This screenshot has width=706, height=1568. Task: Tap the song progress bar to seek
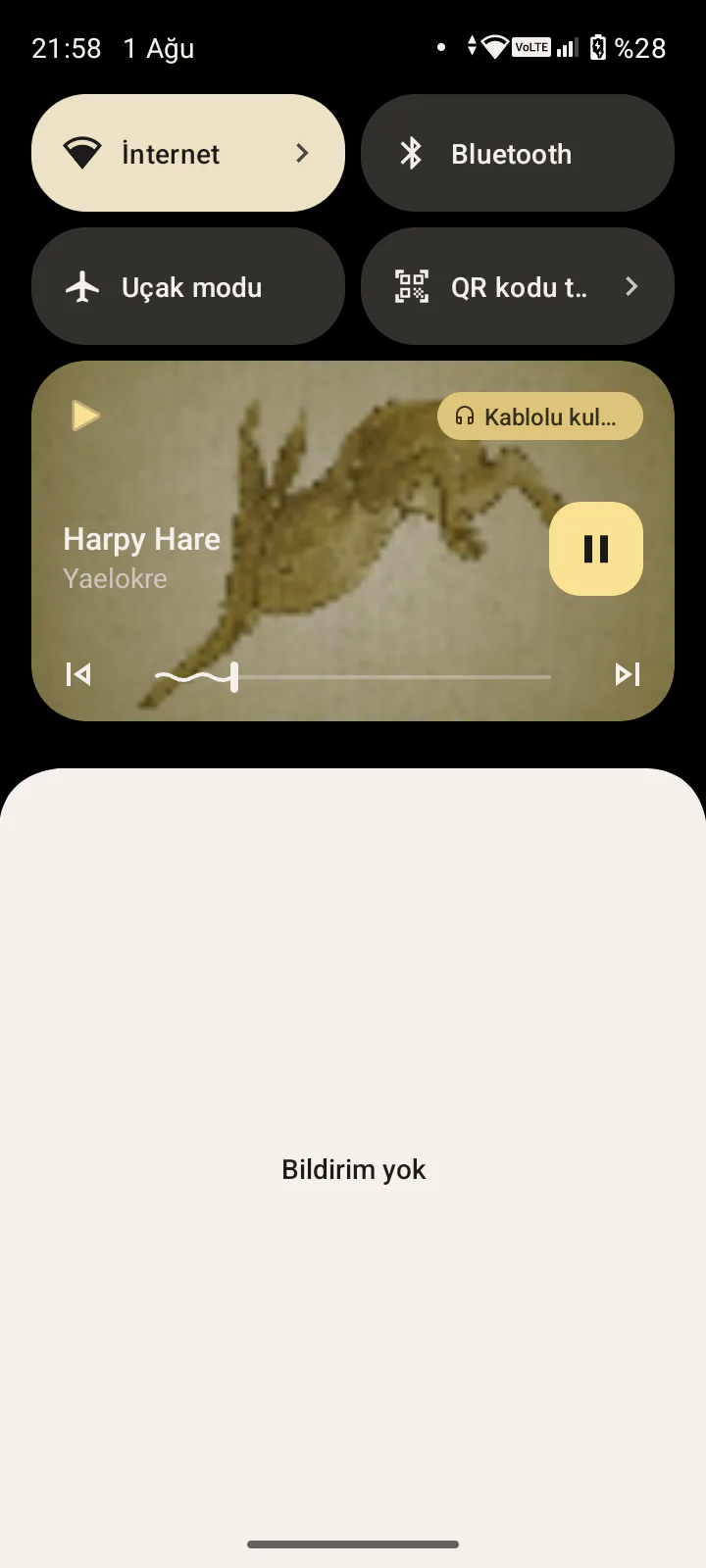(392, 676)
